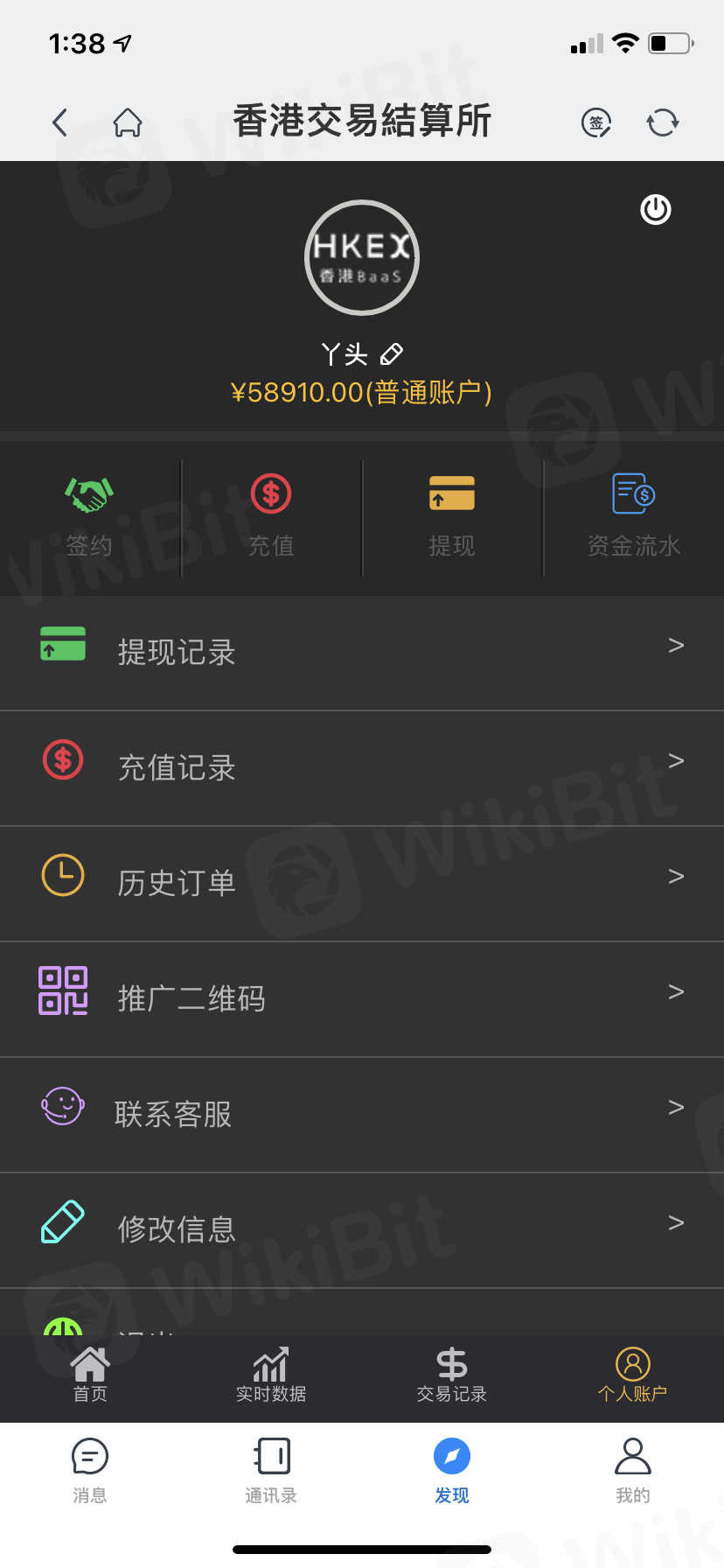724x1568 pixels.
Task: Tap the home icon in the header
Action: click(128, 122)
